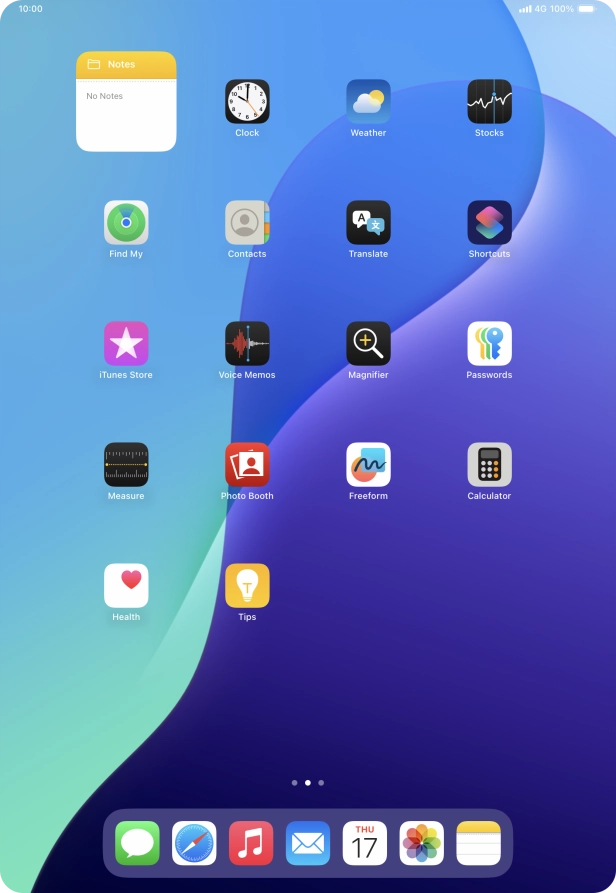Open the Clock app
The image size is (616, 893).
coord(247,102)
